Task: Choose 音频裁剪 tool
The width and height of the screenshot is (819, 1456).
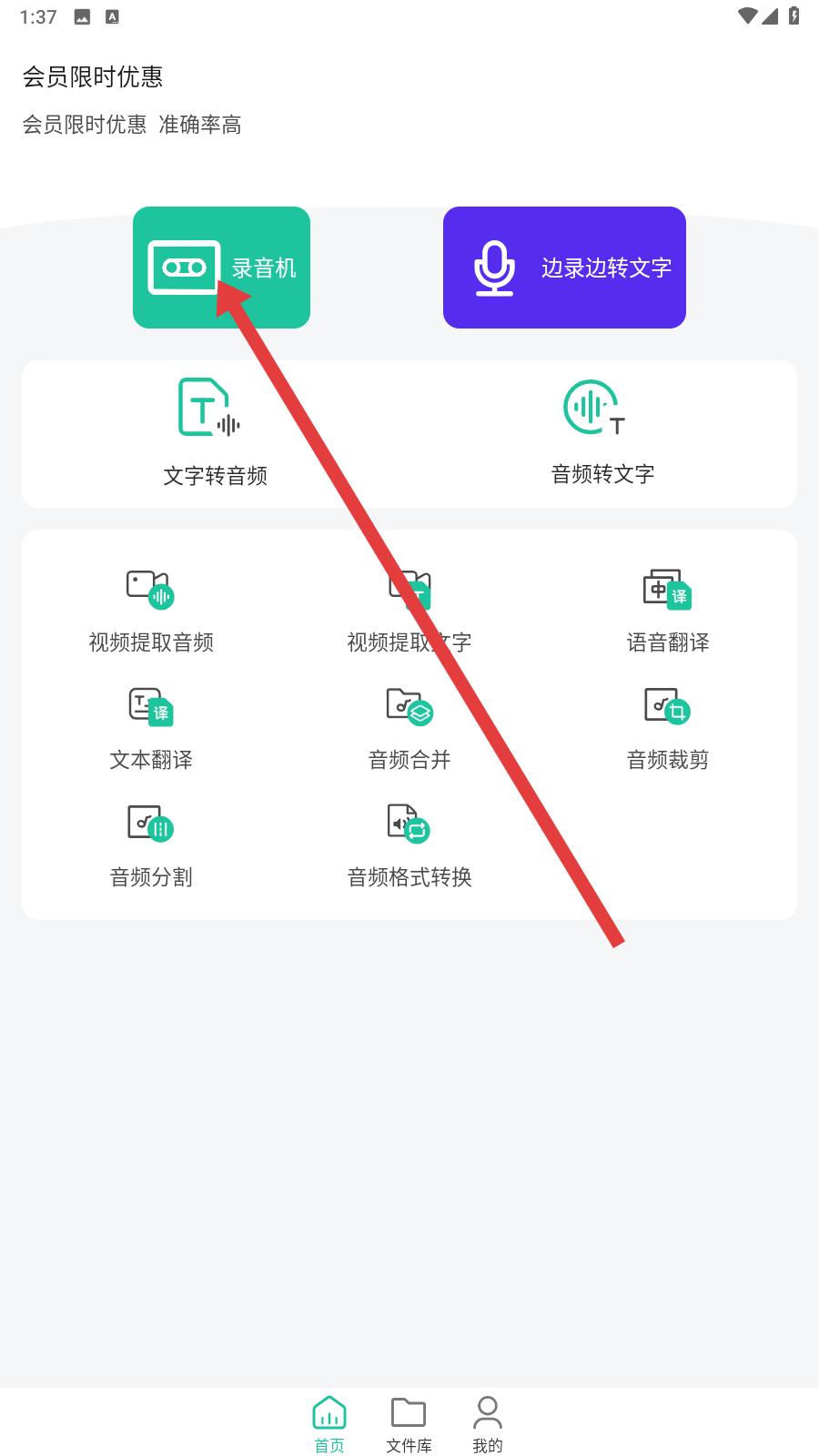Action: coord(668,728)
